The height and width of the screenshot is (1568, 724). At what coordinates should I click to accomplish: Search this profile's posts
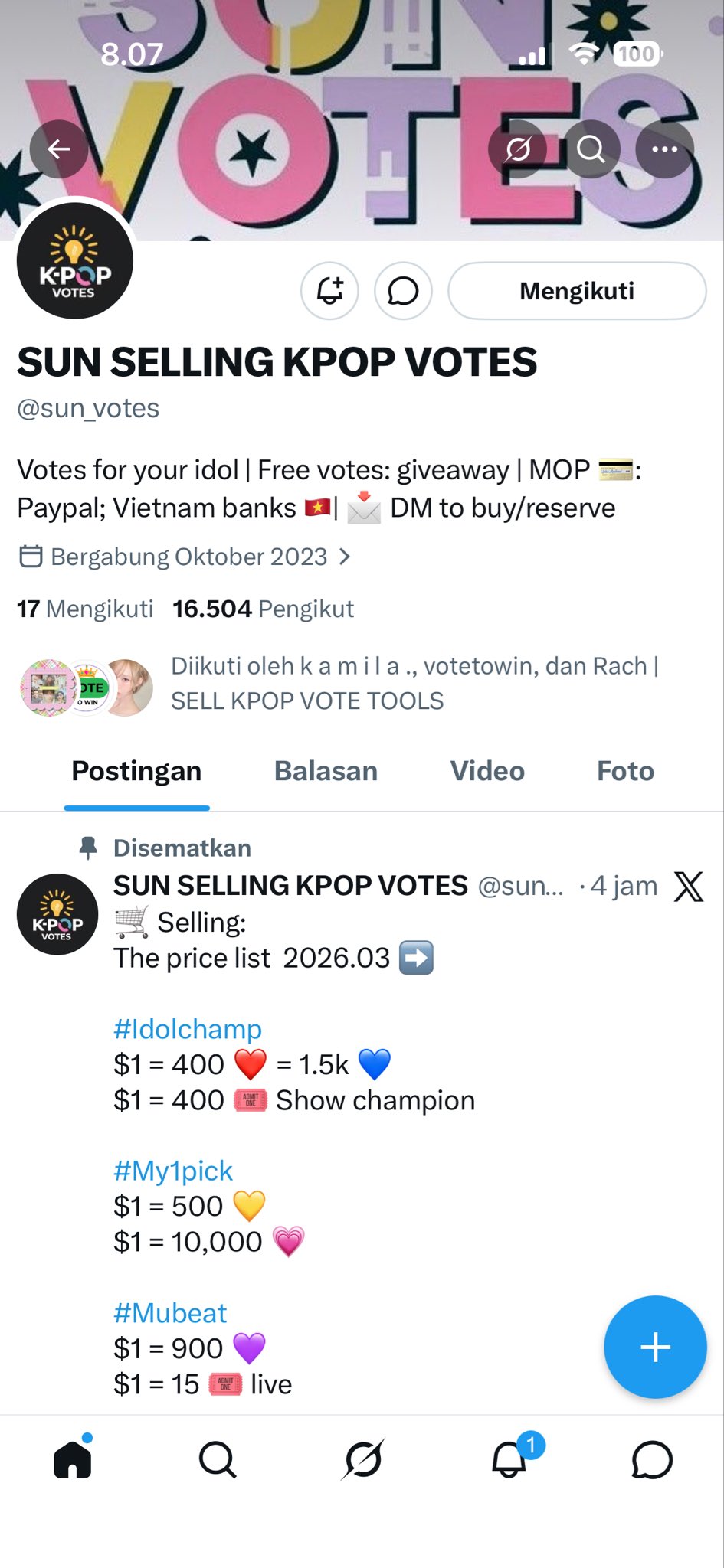click(591, 149)
